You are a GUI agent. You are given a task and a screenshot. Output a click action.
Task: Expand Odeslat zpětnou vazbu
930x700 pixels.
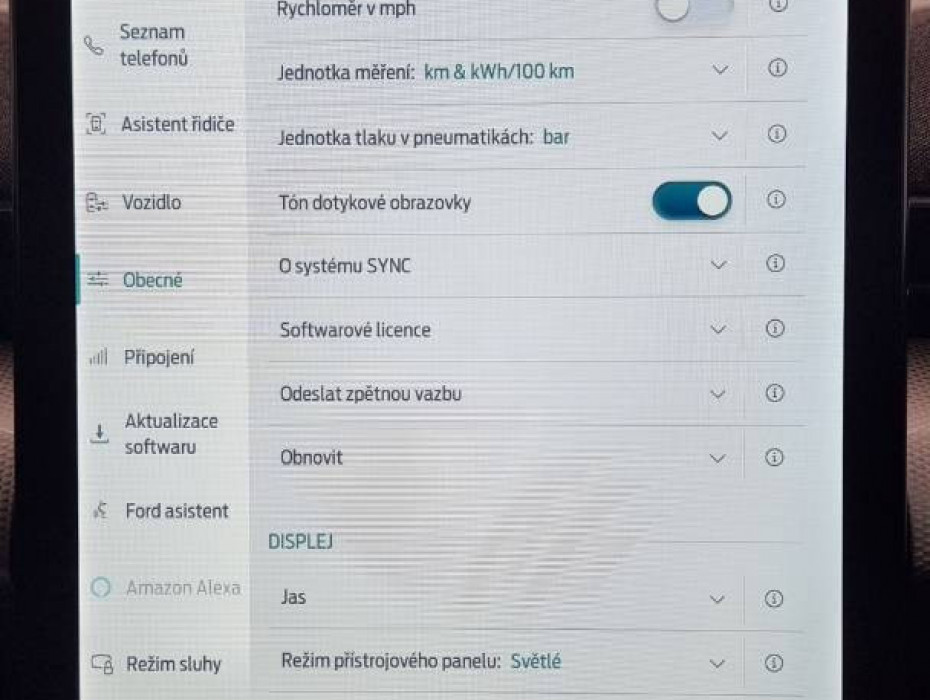coord(718,394)
